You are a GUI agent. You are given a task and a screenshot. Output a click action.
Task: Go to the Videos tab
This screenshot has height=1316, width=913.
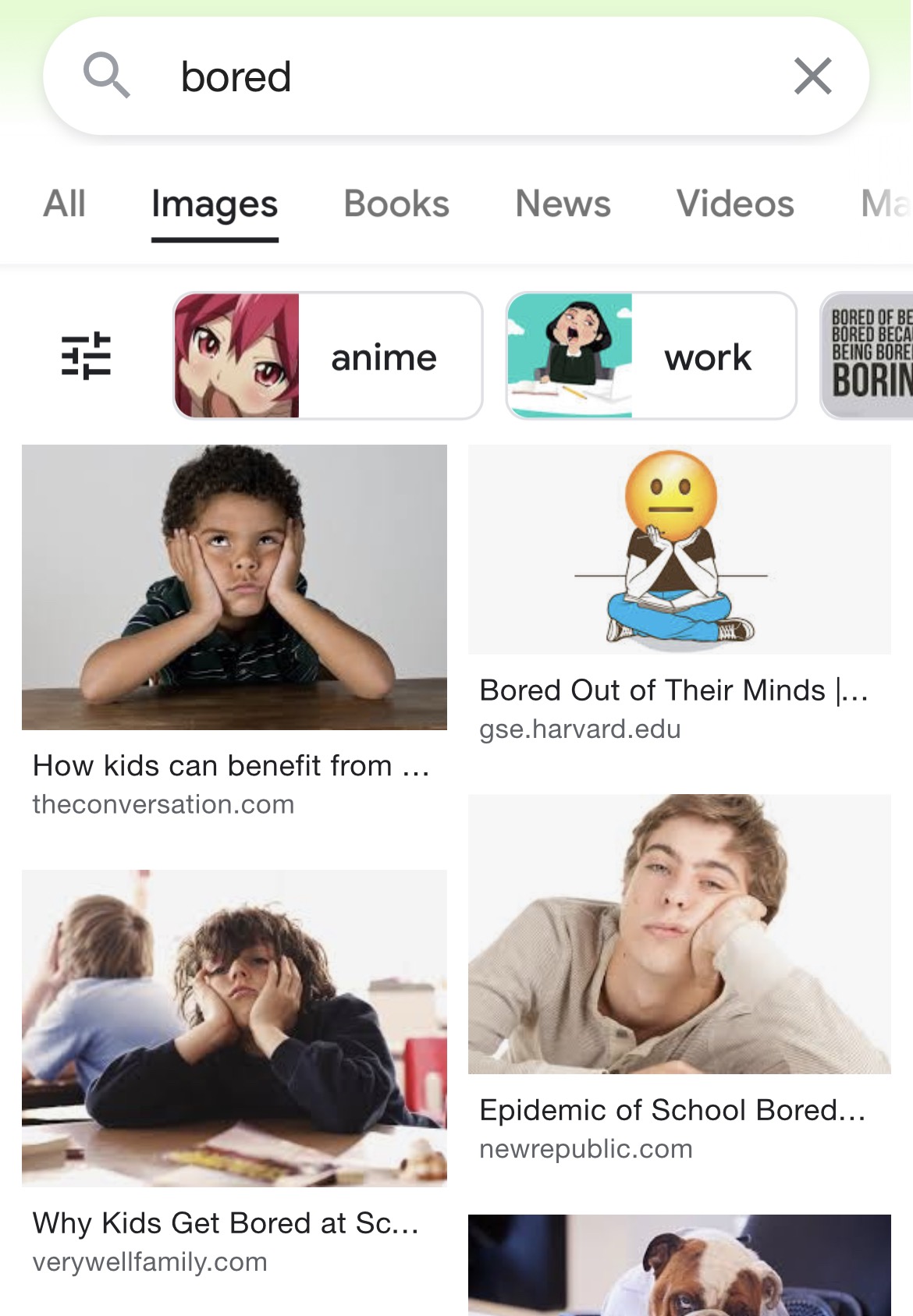[735, 204]
